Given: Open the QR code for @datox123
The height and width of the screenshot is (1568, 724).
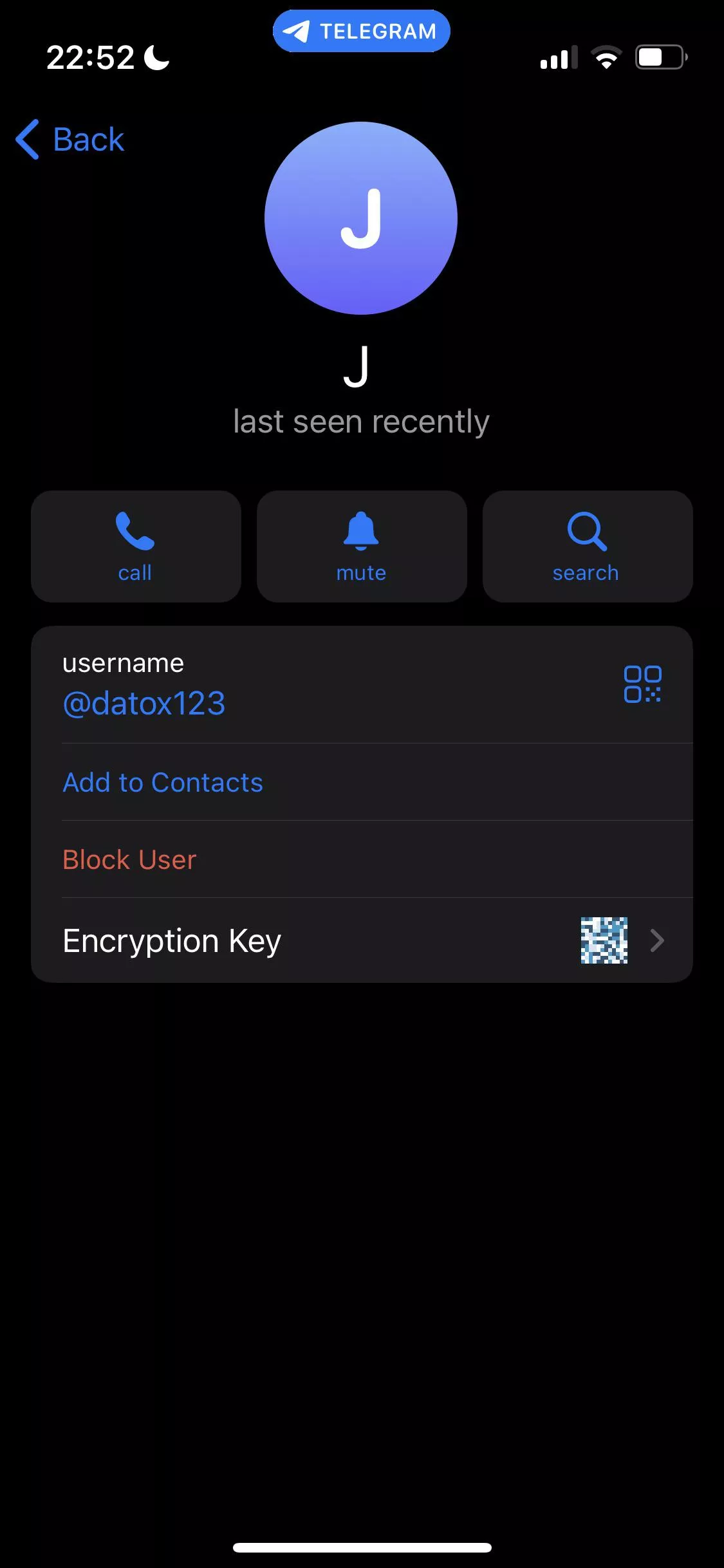Looking at the screenshot, I should [x=642, y=684].
